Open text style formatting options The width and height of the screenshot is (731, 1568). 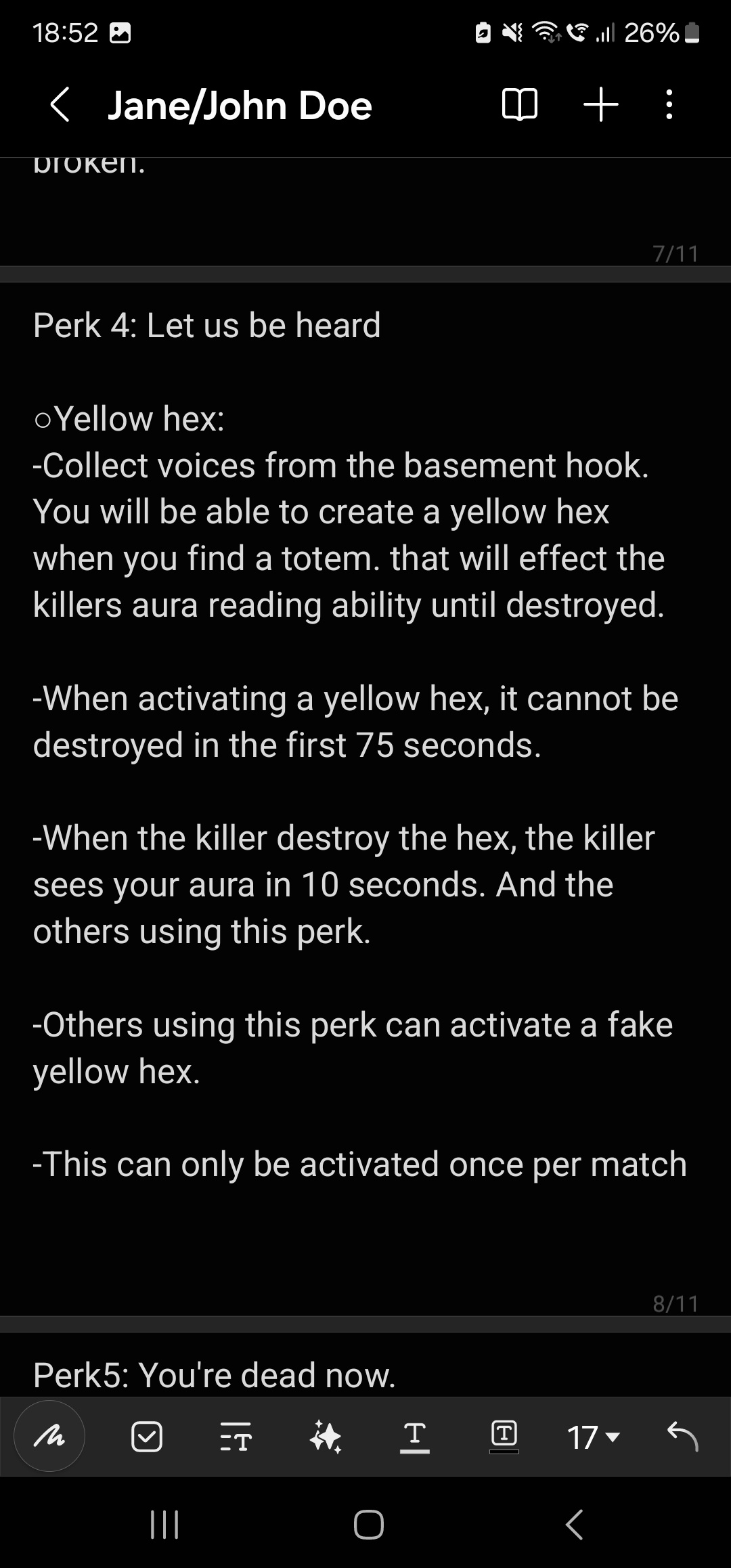236,1437
